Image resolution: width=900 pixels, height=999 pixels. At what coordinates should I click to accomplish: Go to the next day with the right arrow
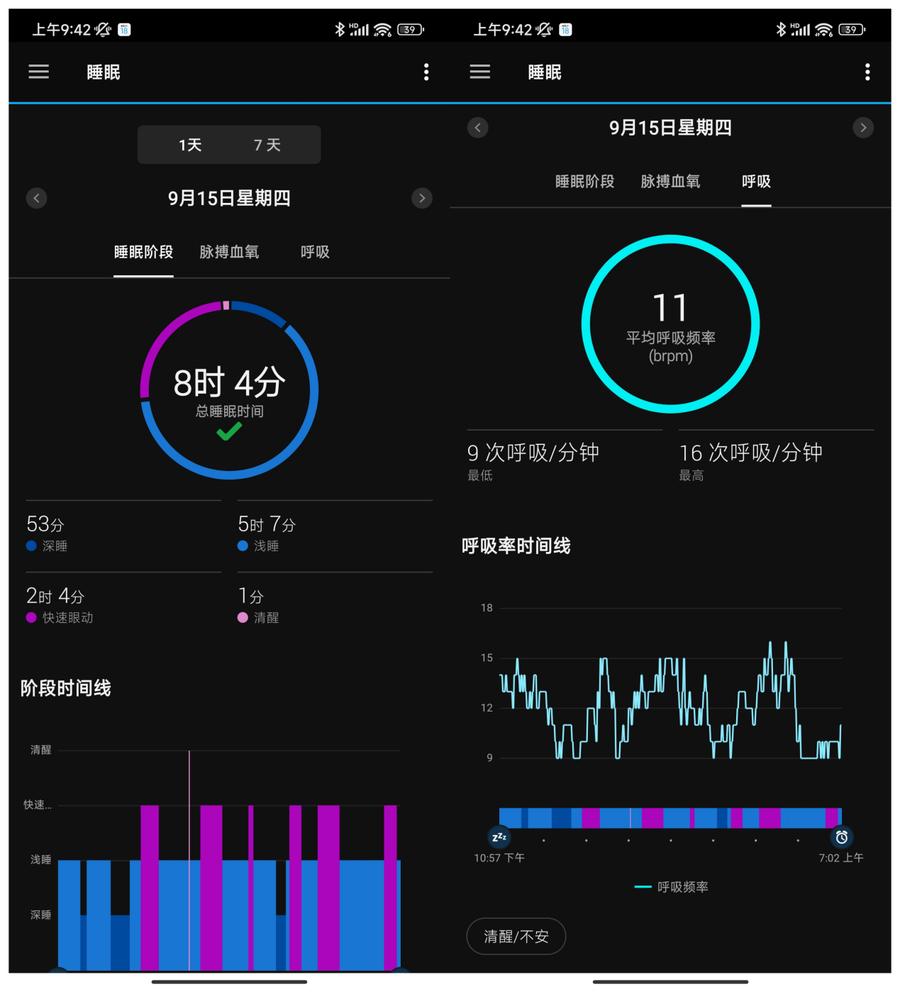pyautogui.click(x=422, y=198)
